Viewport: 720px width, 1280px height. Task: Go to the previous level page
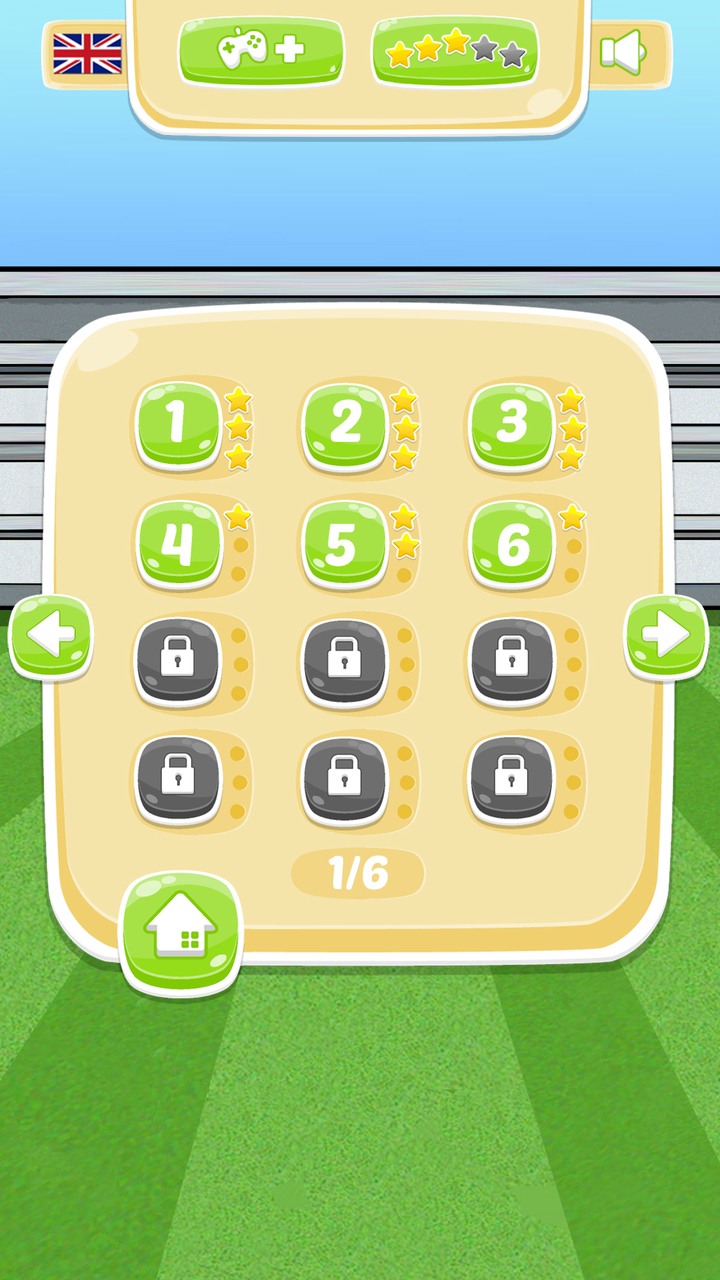coord(50,635)
